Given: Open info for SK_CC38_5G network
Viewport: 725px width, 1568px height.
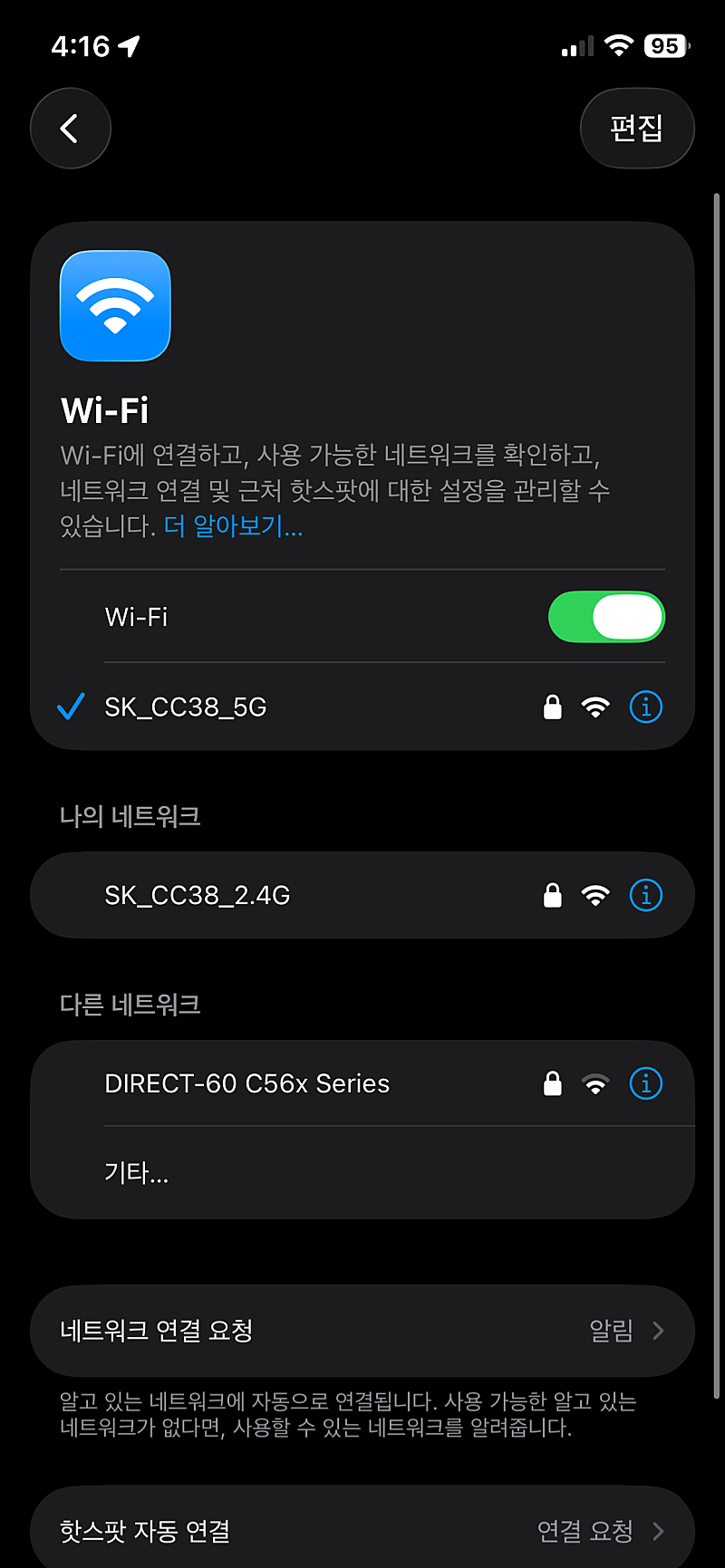Looking at the screenshot, I should click(x=645, y=707).
